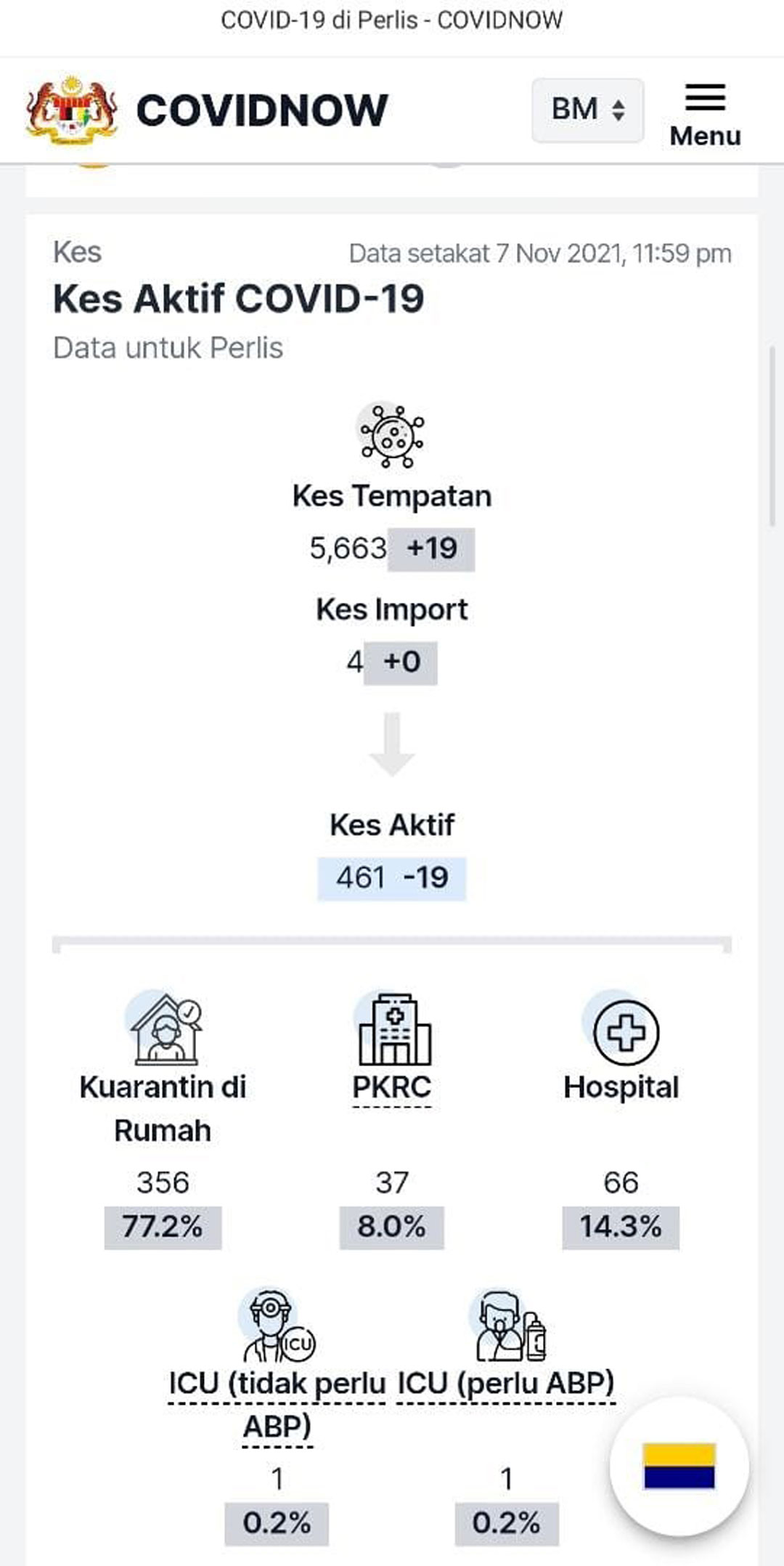Tap the COVIDNOW logo to go home

tap(207, 110)
